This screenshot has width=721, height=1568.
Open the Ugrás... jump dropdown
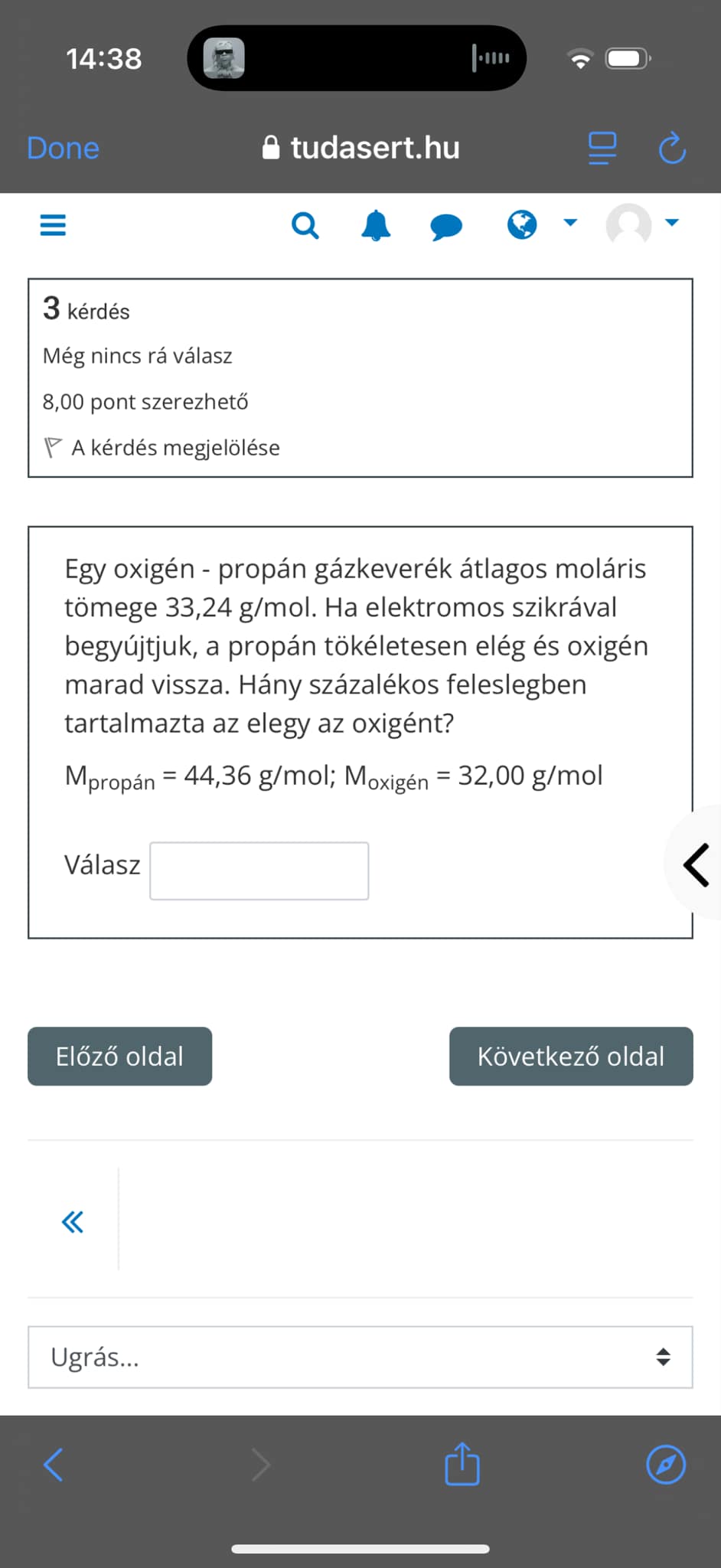pos(360,1357)
